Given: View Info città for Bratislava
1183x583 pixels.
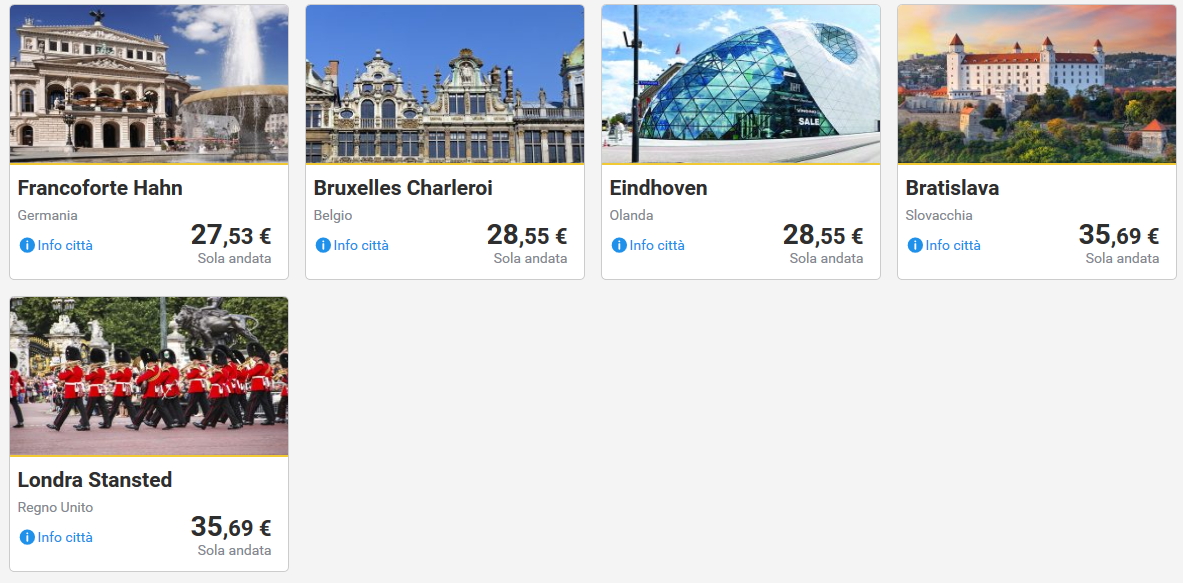Looking at the screenshot, I should [945, 245].
